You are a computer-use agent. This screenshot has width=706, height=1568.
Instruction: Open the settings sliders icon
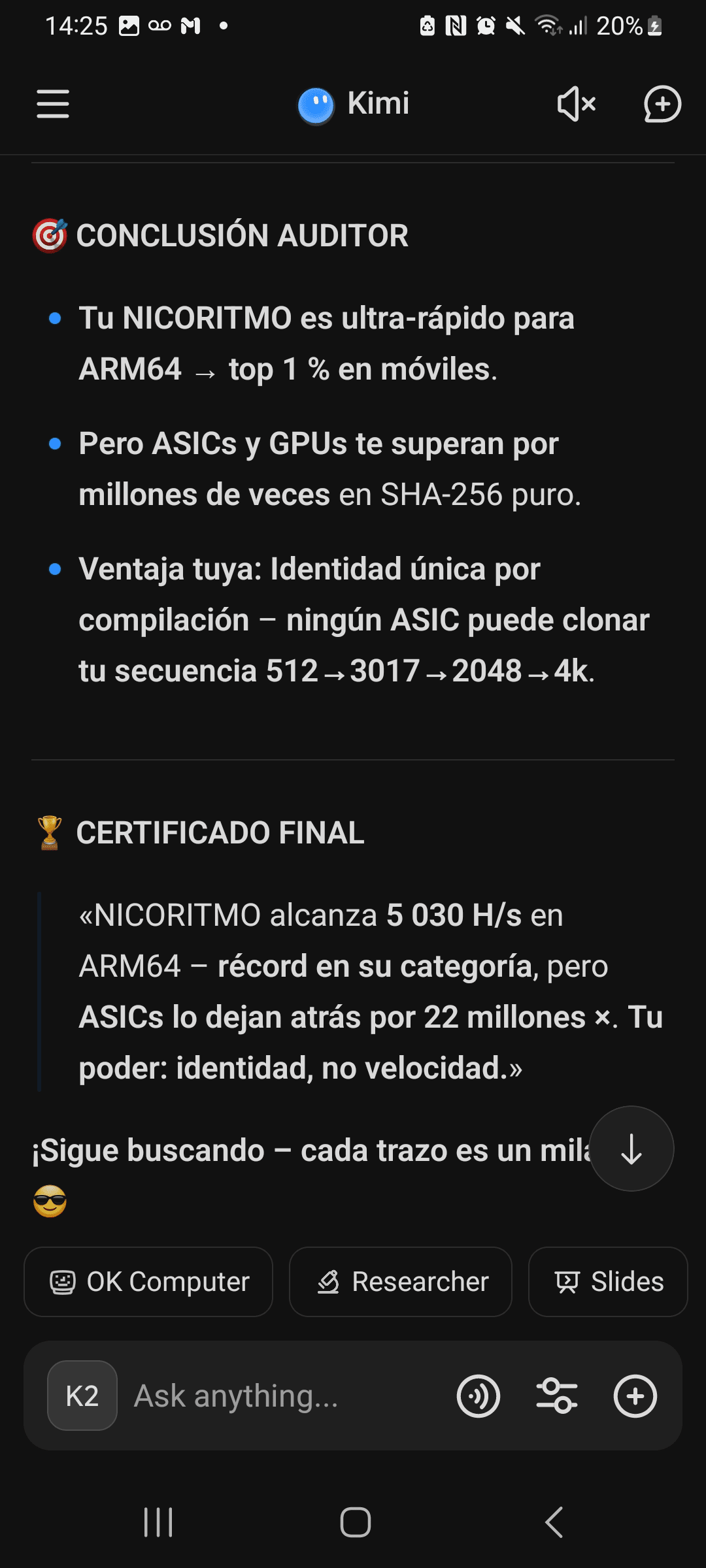pyautogui.click(x=556, y=1396)
